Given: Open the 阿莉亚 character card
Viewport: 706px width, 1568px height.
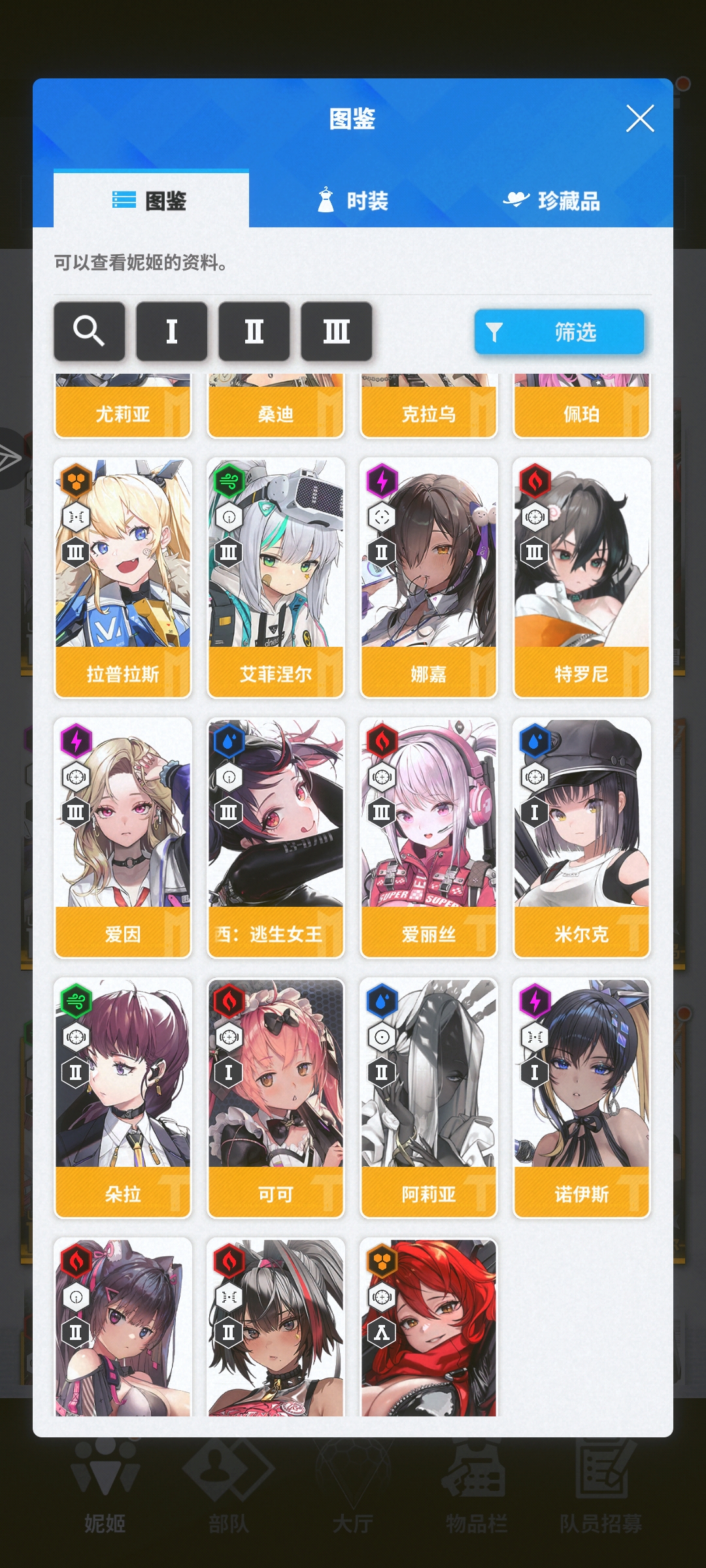Looking at the screenshot, I should pos(429,1098).
